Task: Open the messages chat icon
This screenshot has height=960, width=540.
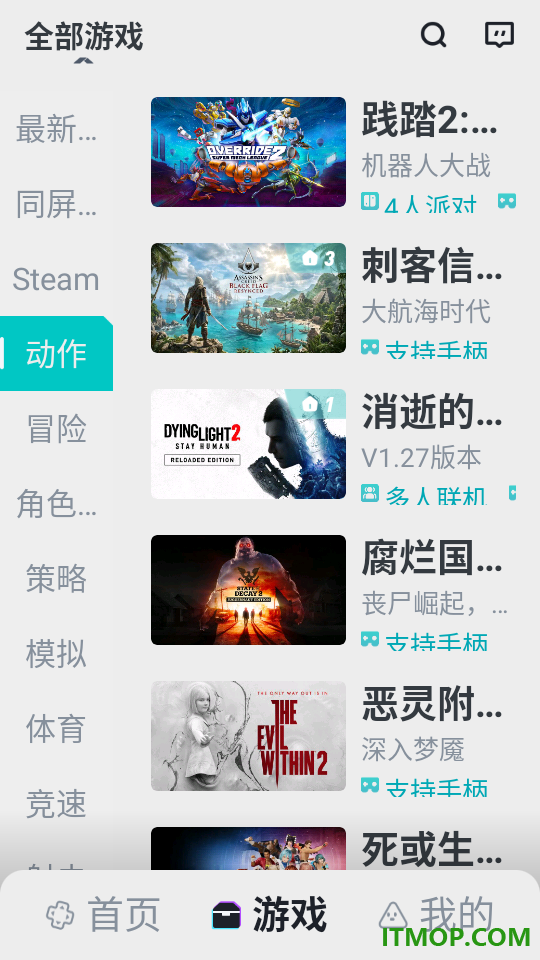Action: (x=500, y=35)
